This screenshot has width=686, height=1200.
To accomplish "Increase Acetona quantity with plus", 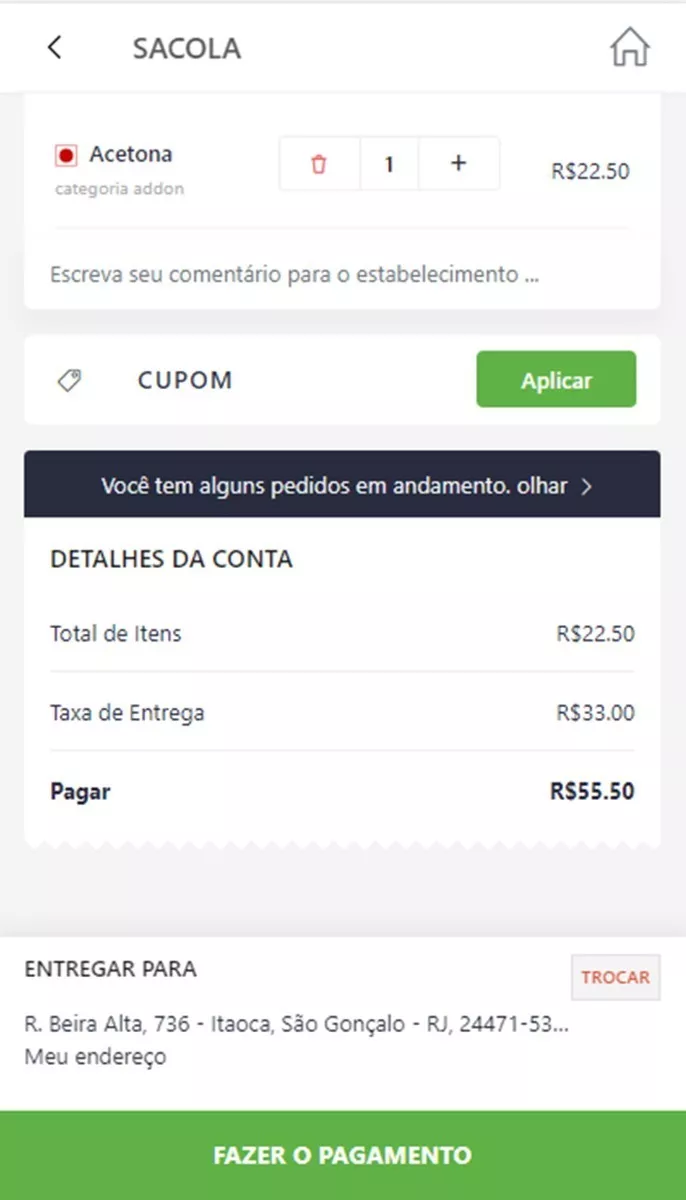I will (x=458, y=164).
